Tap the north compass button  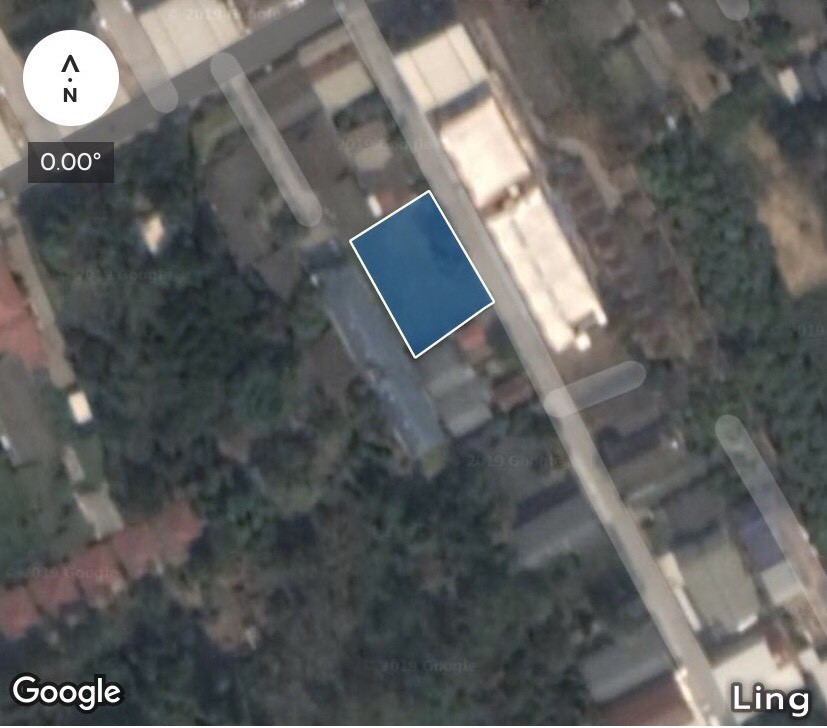pyautogui.click(x=71, y=78)
